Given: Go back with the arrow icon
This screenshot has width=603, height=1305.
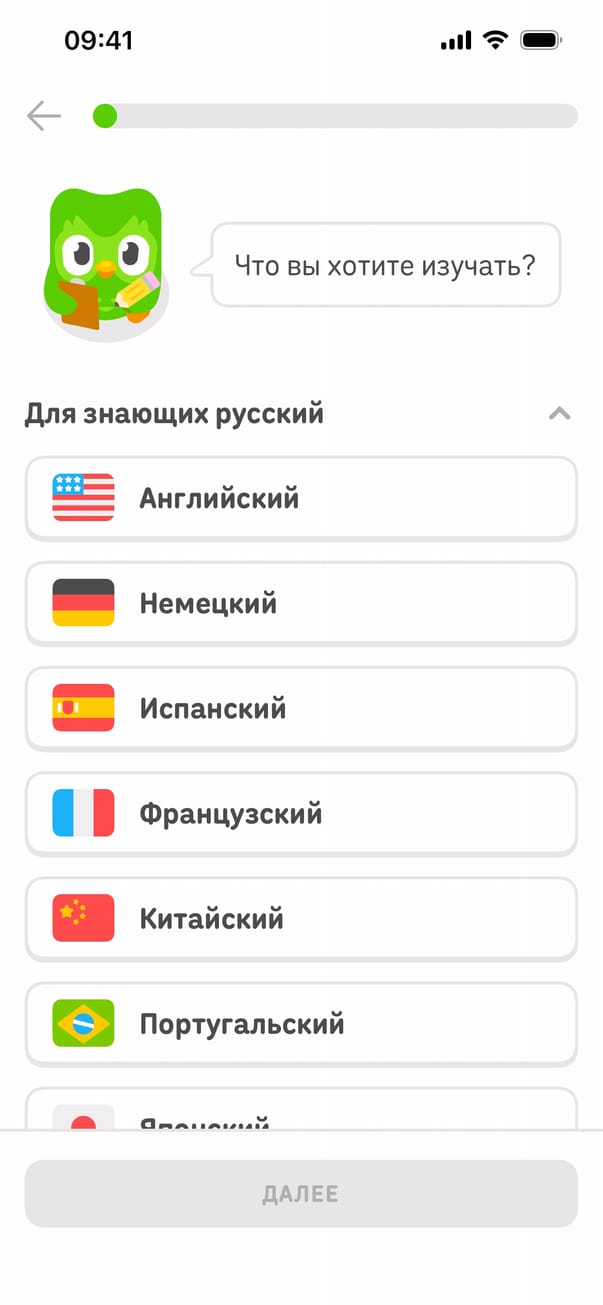Looking at the screenshot, I should [44, 116].
